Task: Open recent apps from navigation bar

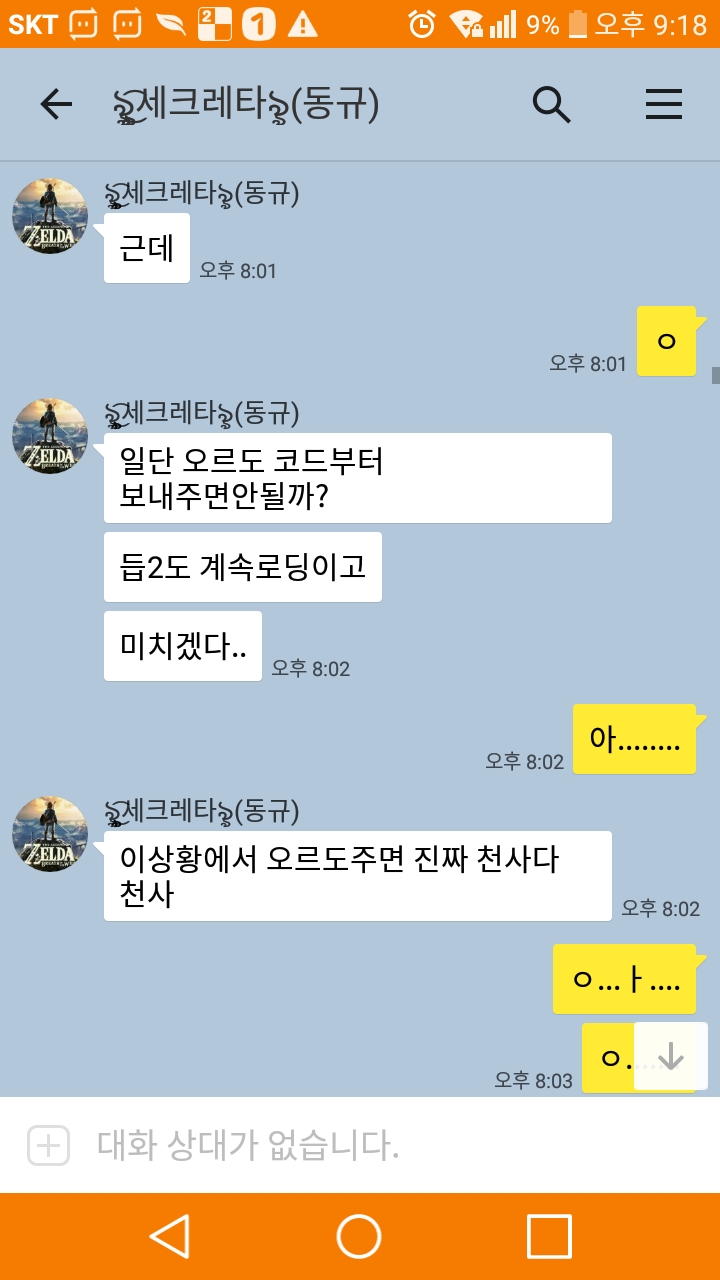Action: 549,1236
